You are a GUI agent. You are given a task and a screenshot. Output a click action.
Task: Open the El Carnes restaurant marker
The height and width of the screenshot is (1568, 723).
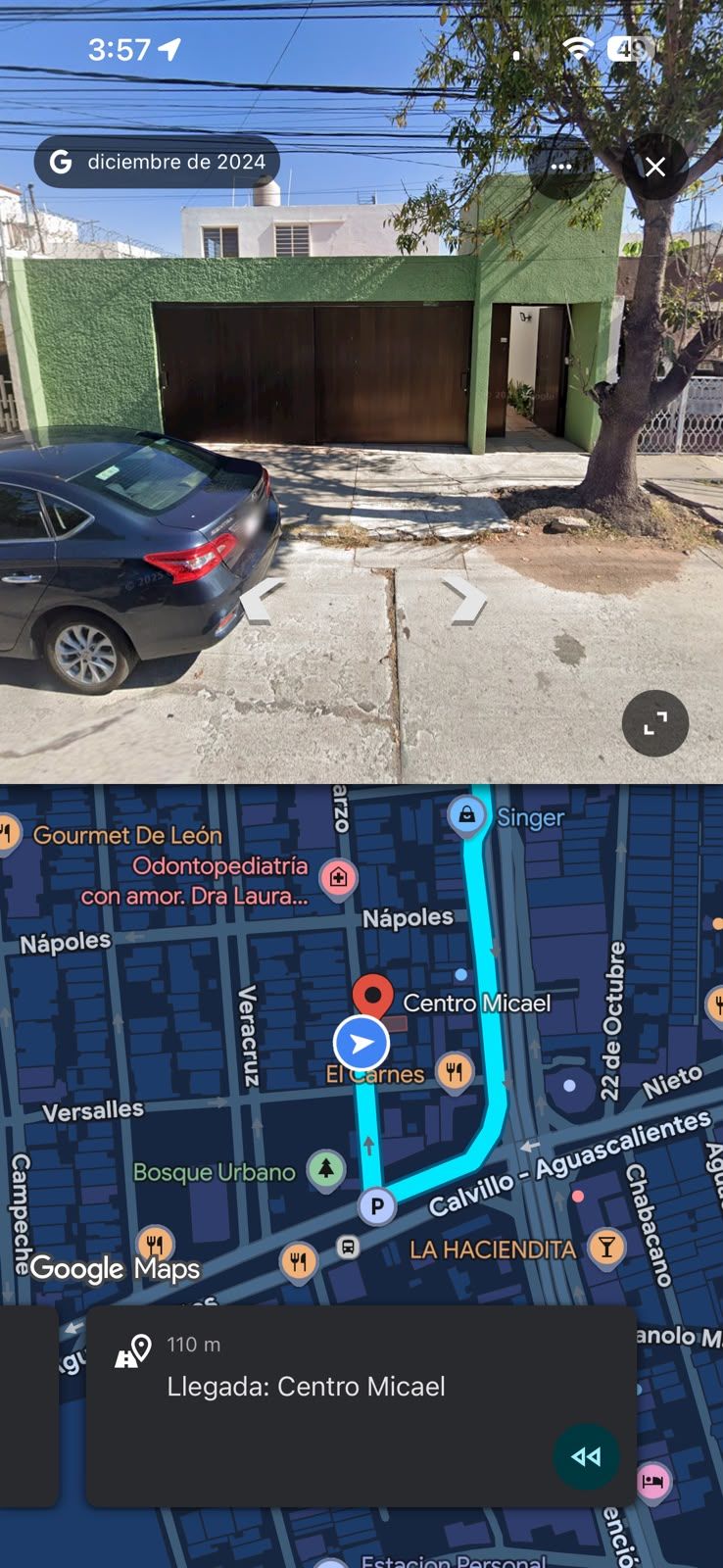click(454, 1070)
